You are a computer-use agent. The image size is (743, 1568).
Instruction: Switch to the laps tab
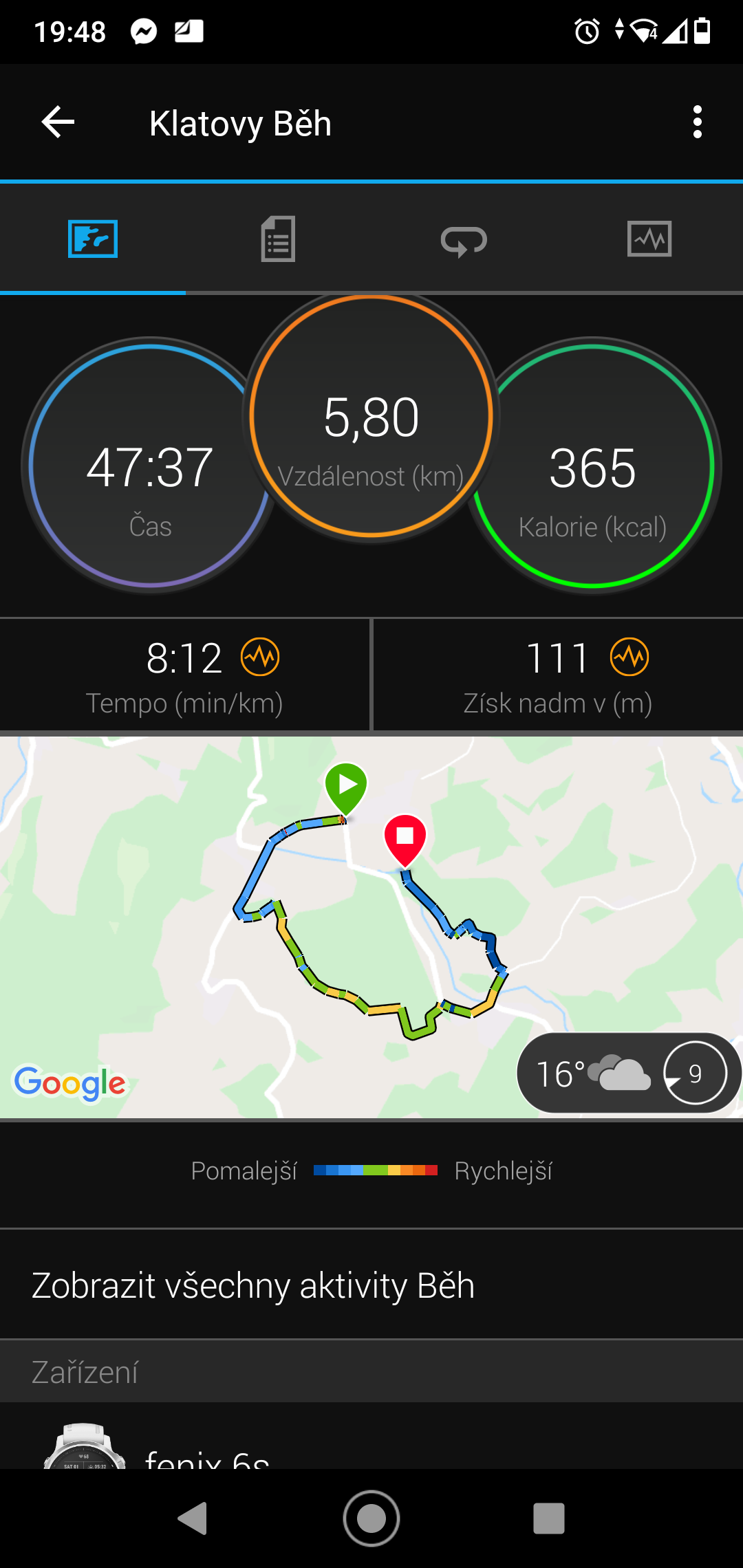pyautogui.click(x=464, y=240)
